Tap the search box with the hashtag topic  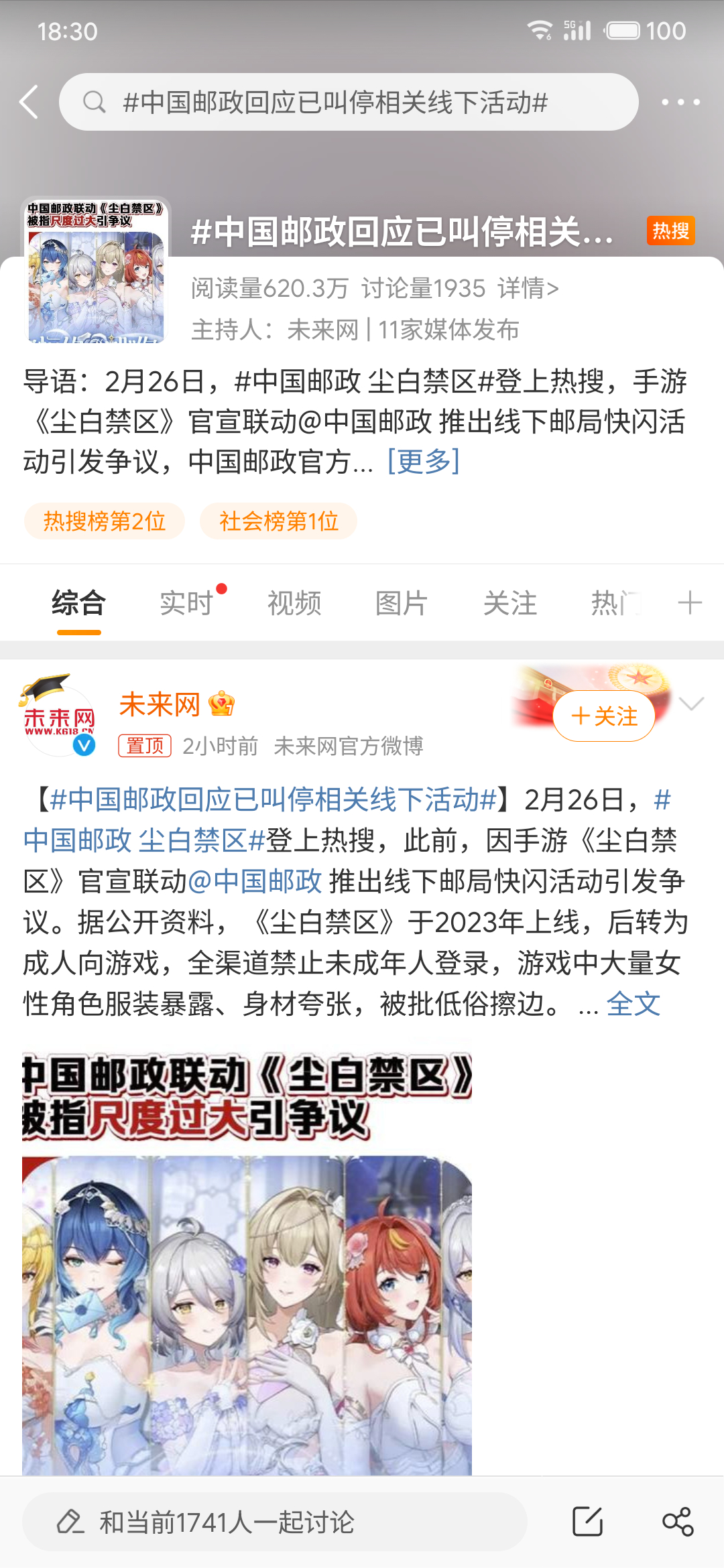click(x=349, y=102)
